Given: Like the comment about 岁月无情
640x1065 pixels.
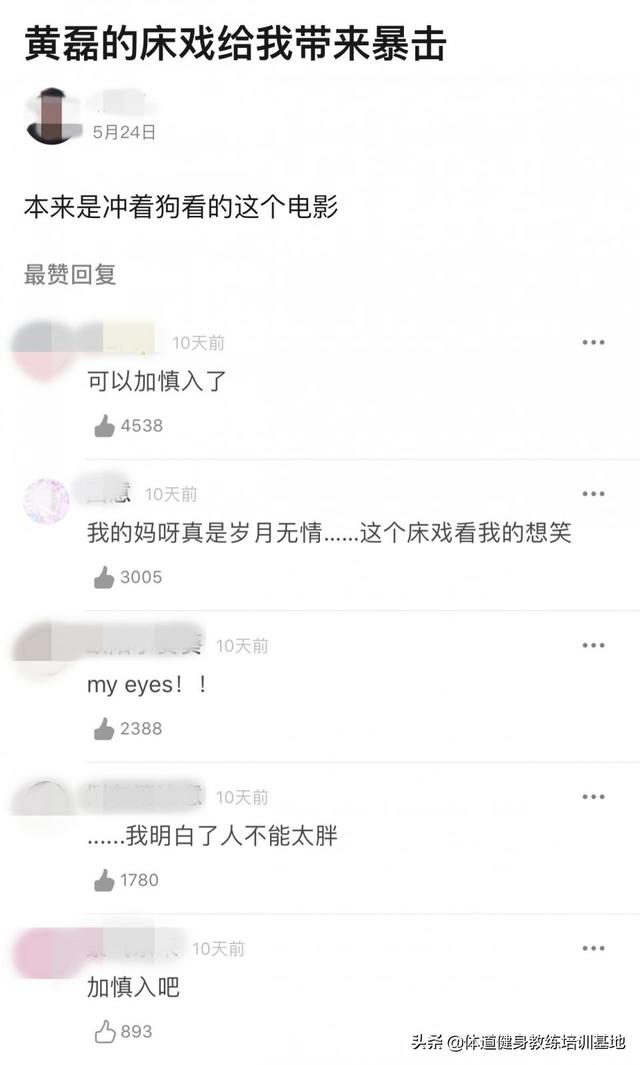Looking at the screenshot, I should [104, 577].
